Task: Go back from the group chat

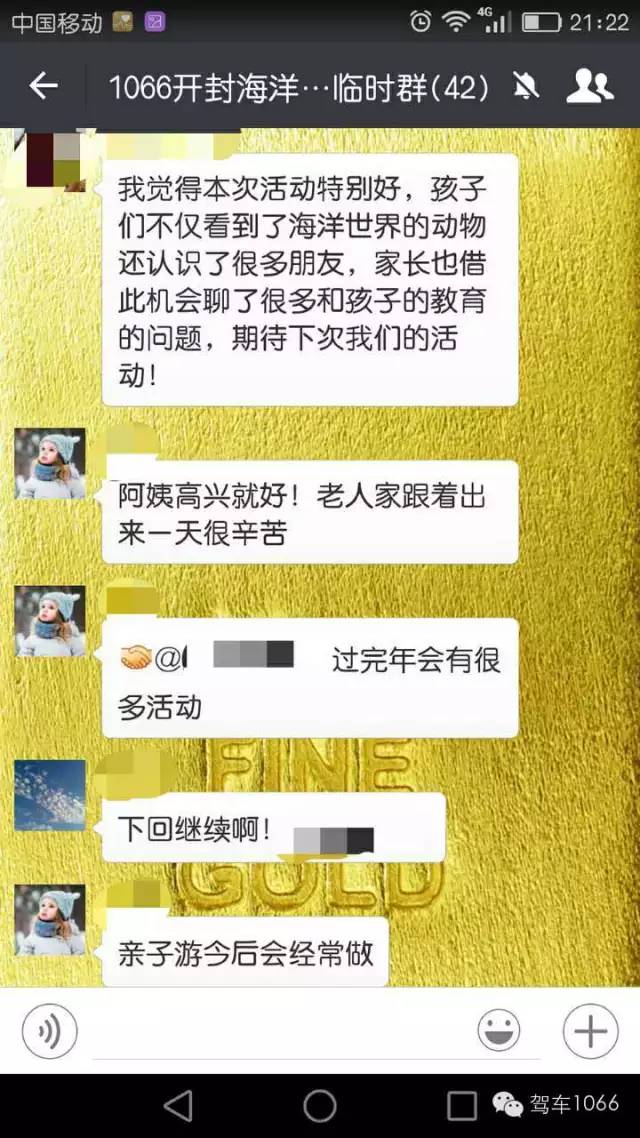Action: click(x=43, y=87)
